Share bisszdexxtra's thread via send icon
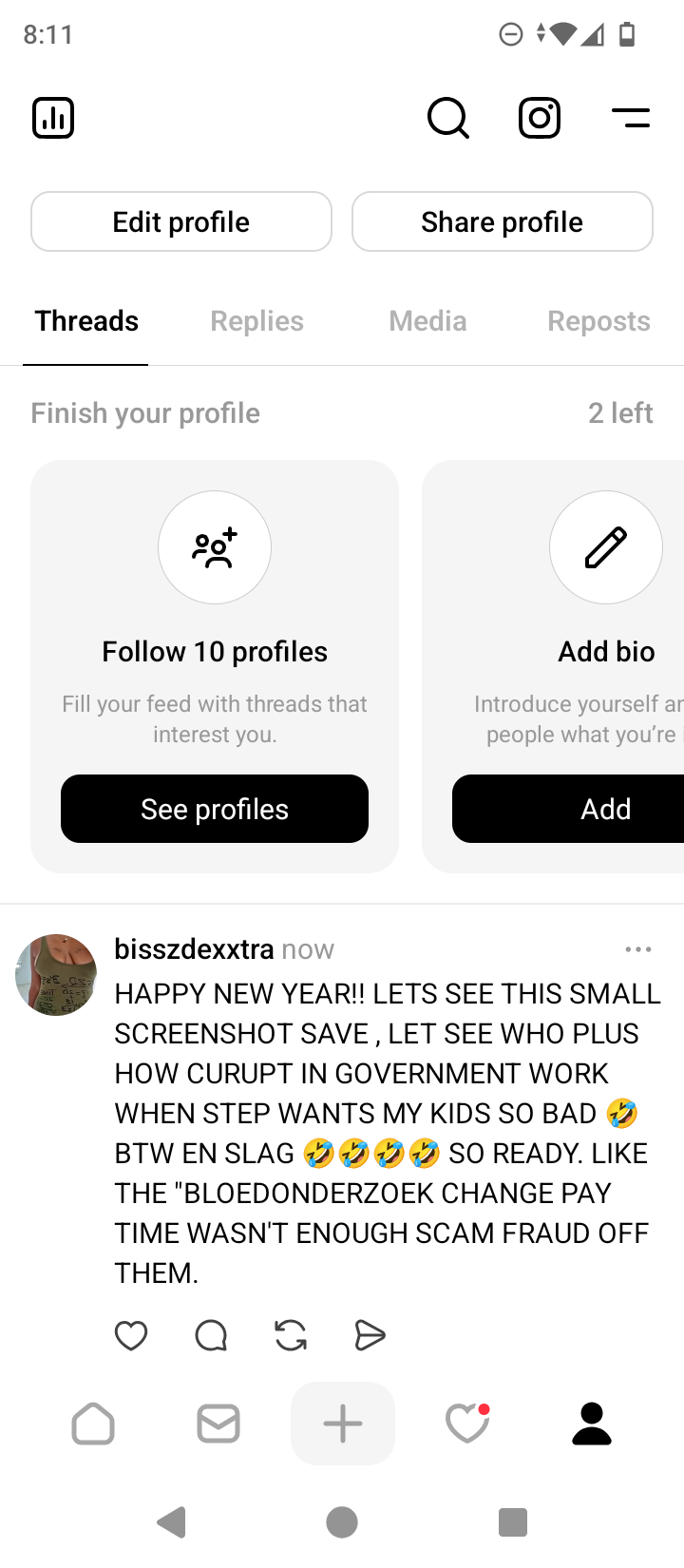This screenshot has height=1568, width=684. (x=370, y=1336)
